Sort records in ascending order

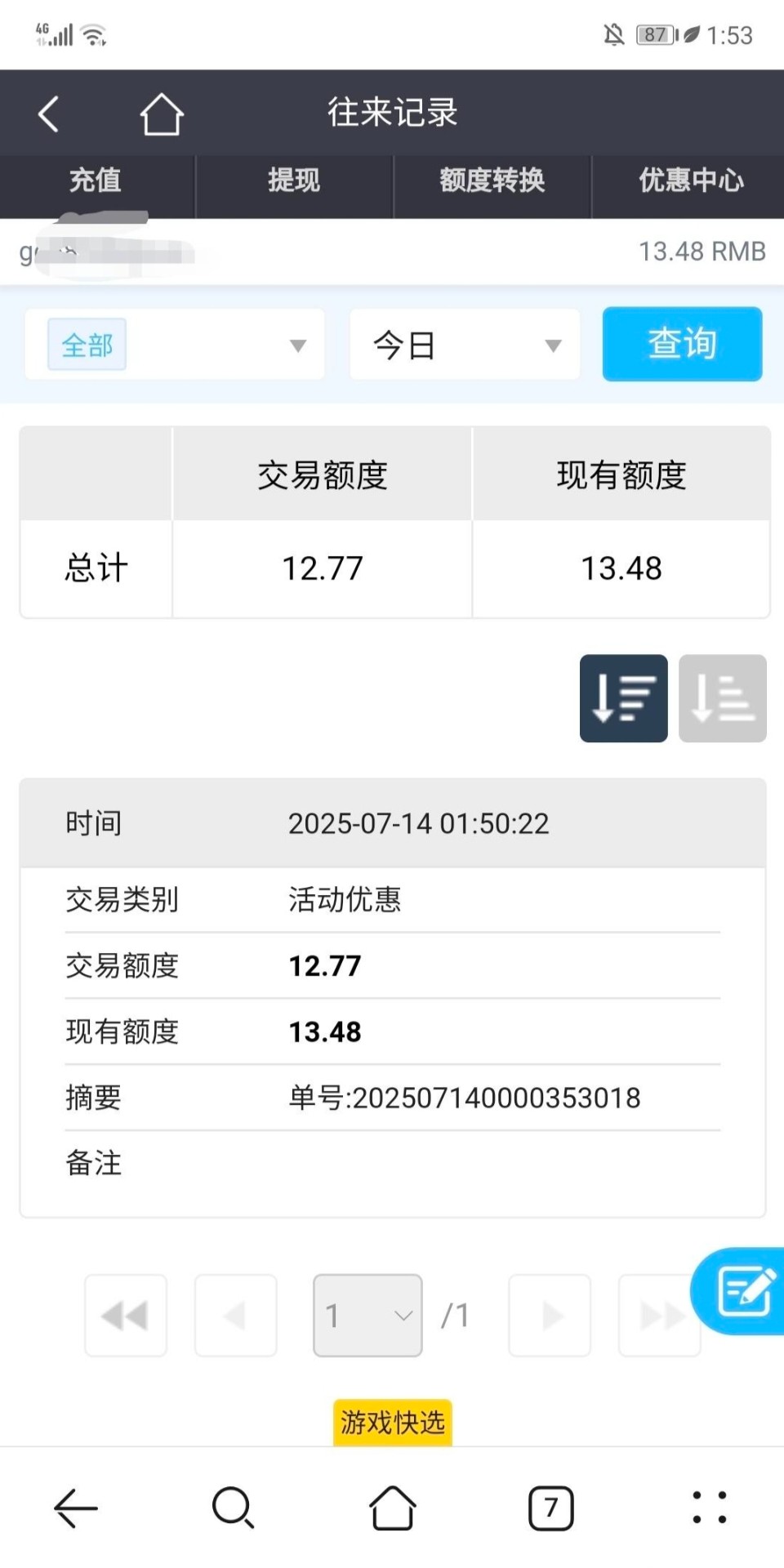pos(722,698)
